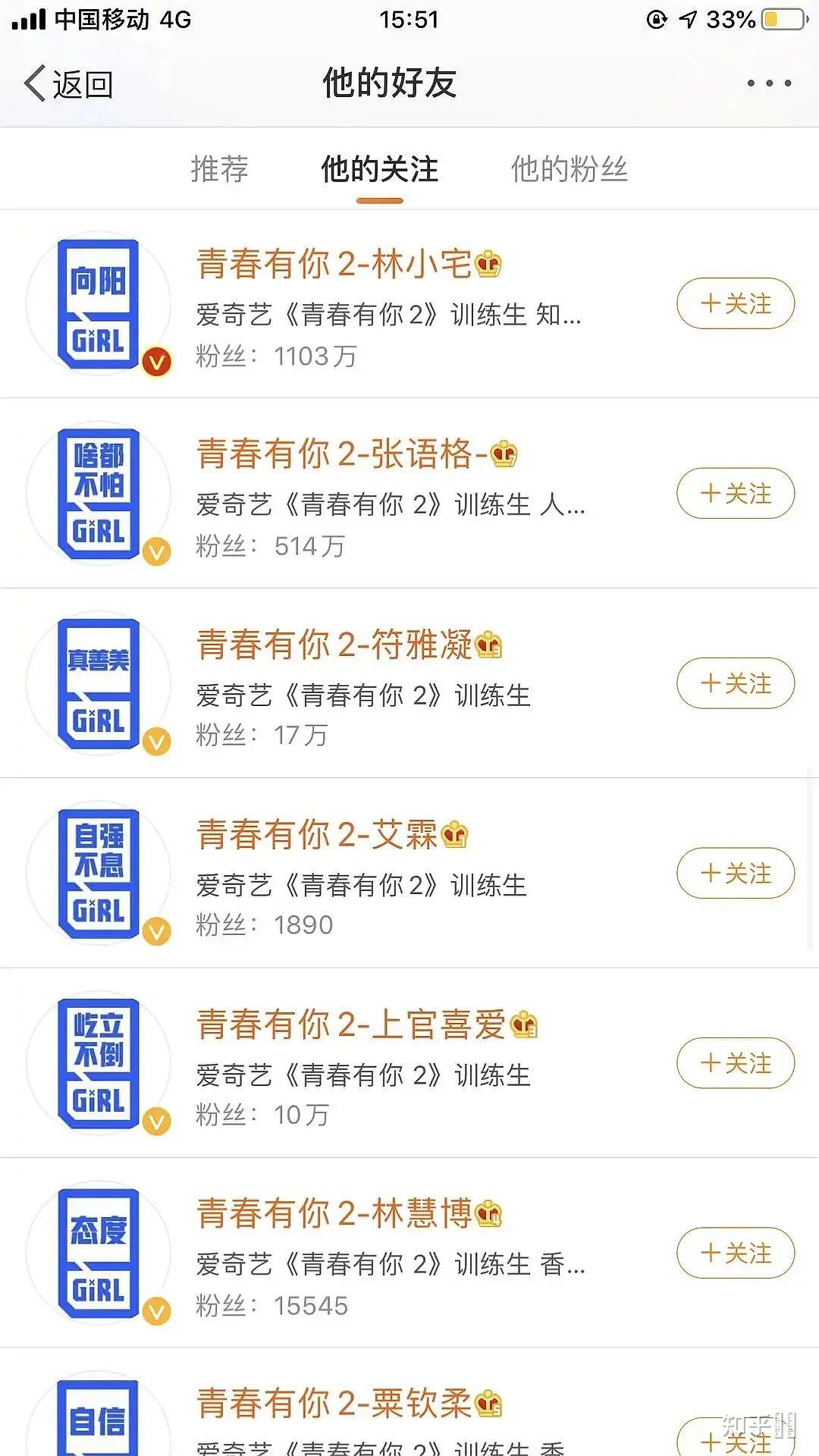Open 青春有你2-粟钦柔's profile row

(x=409, y=1402)
